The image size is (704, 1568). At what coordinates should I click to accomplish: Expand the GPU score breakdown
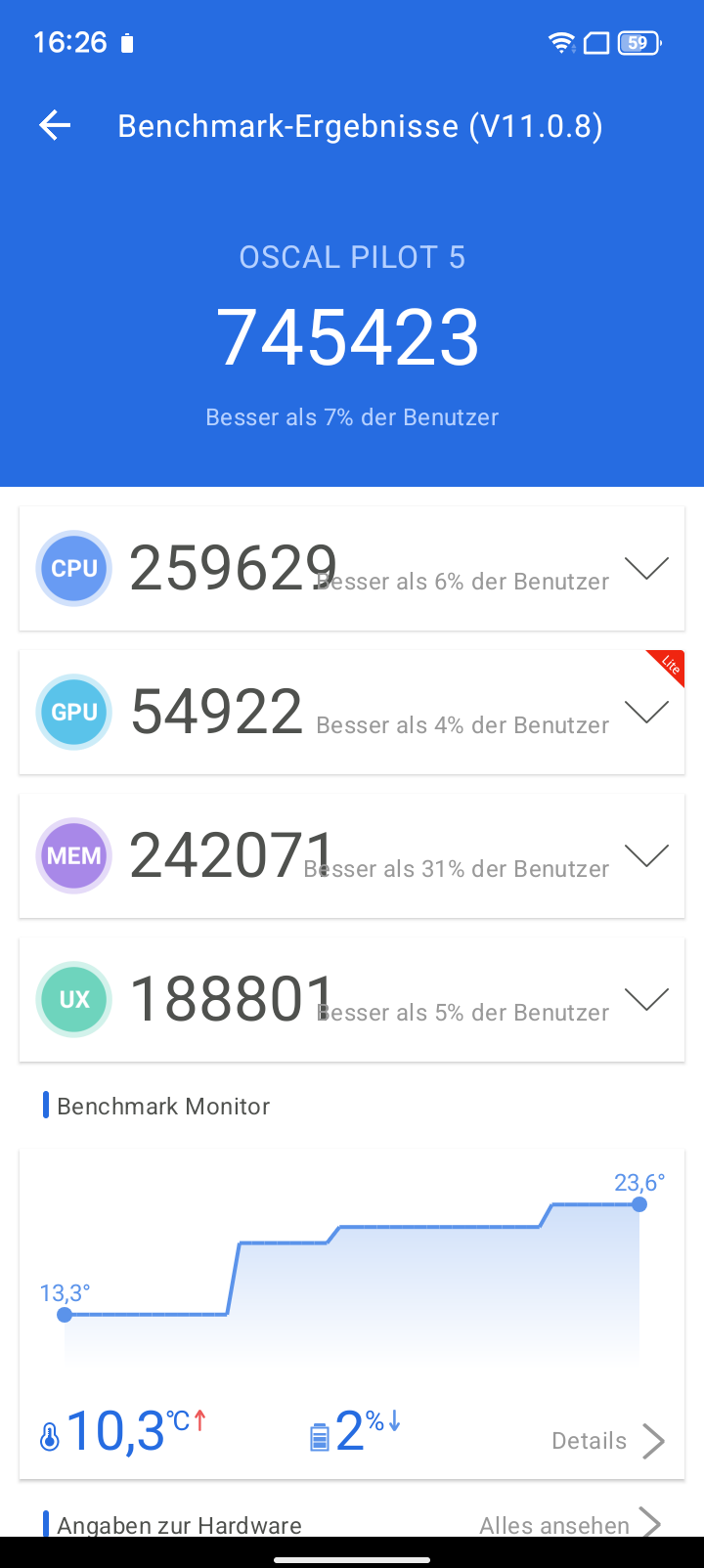point(645,712)
